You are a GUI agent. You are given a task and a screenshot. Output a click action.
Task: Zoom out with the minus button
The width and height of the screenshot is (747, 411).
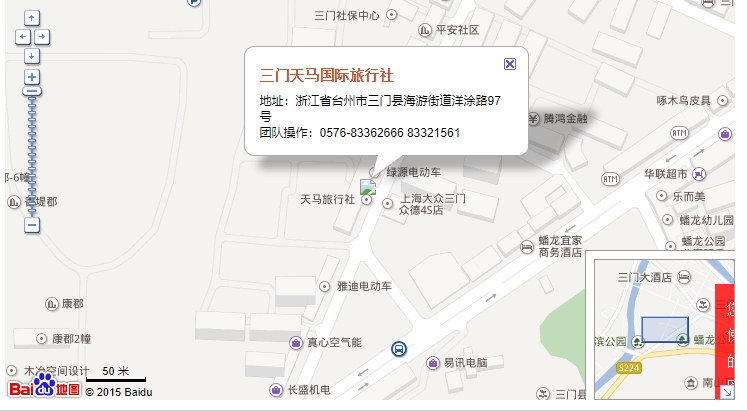tap(32, 225)
